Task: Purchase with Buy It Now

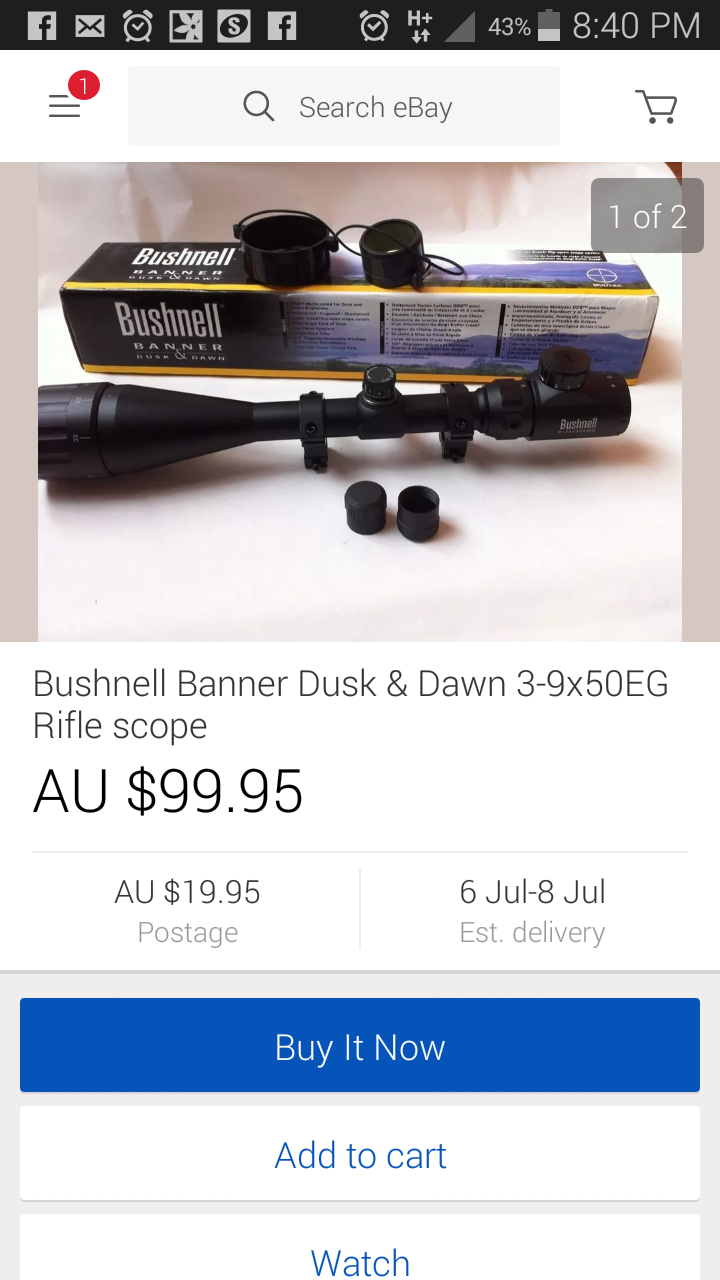Action: click(360, 1046)
